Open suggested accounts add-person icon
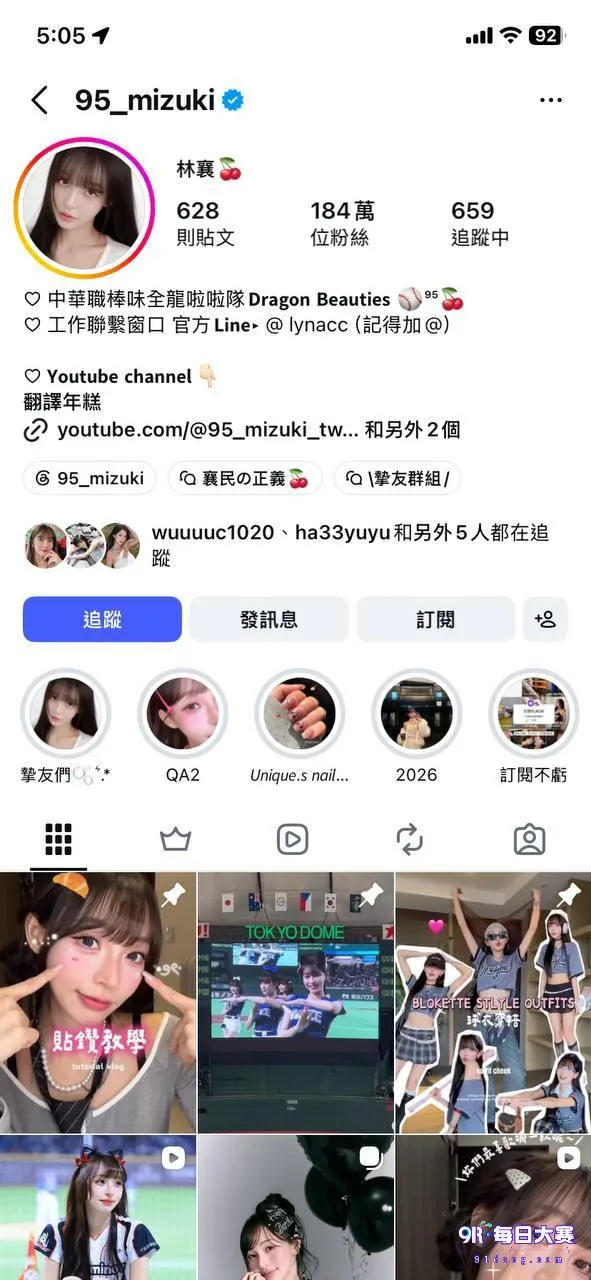This screenshot has width=591, height=1280. [x=545, y=619]
